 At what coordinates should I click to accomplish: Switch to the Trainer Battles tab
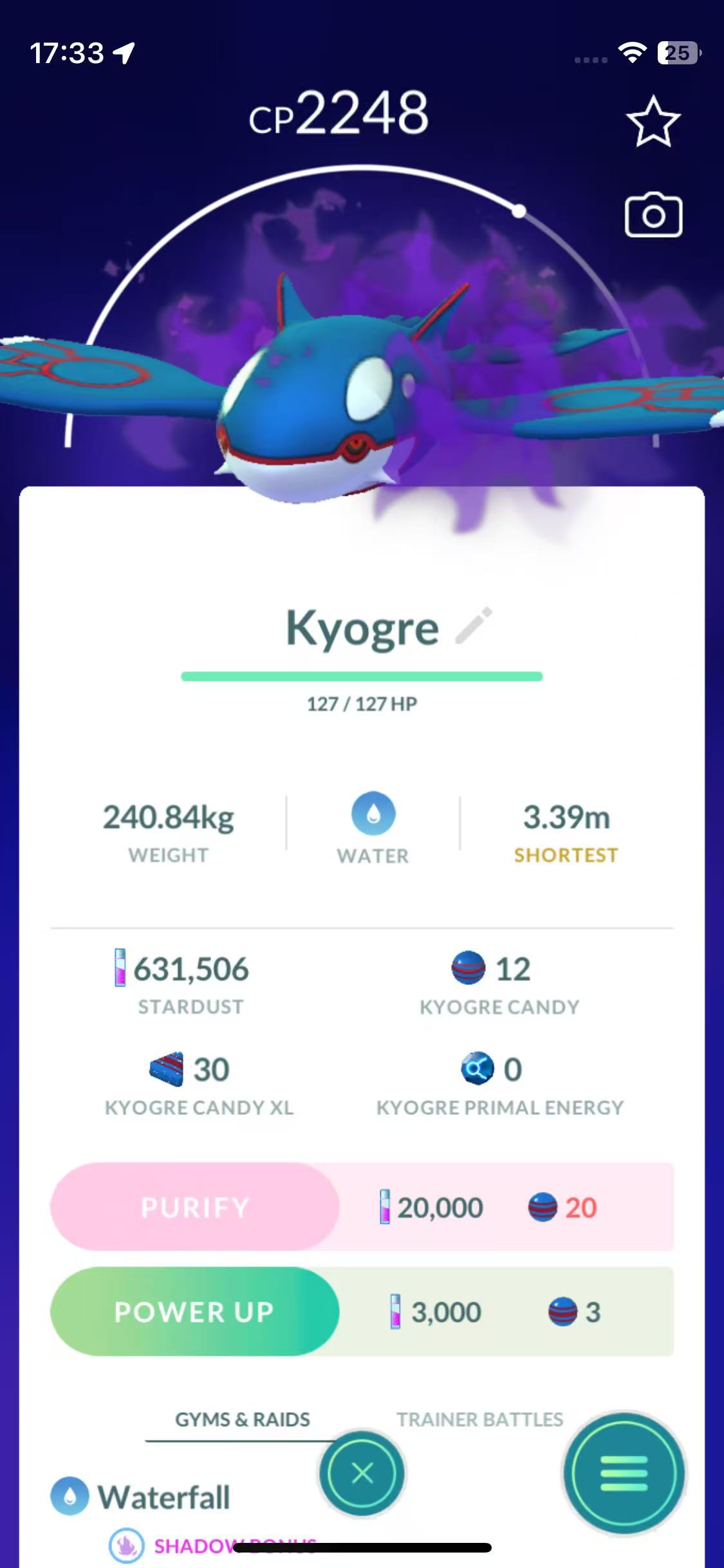click(479, 1419)
